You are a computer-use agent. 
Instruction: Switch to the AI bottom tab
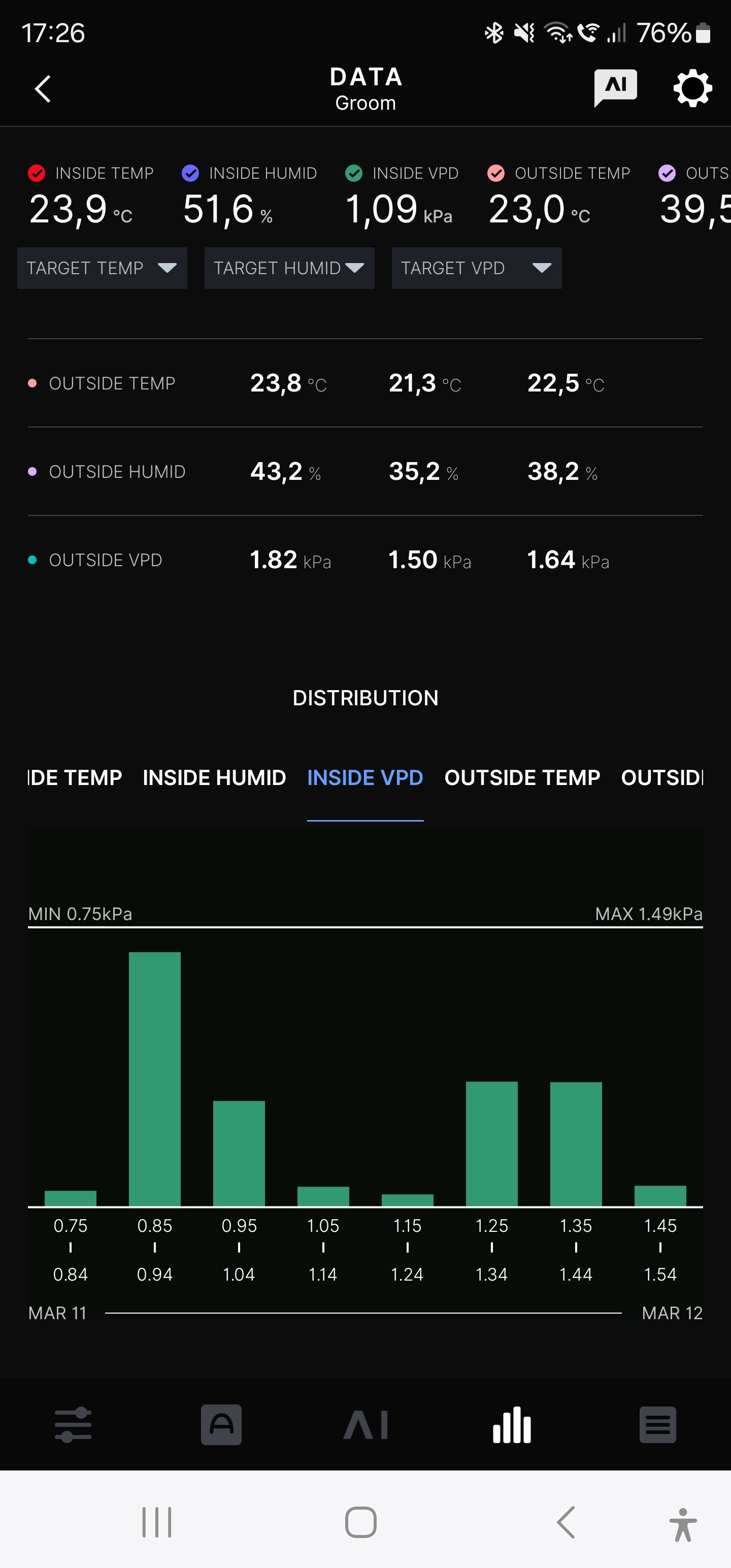365,1424
